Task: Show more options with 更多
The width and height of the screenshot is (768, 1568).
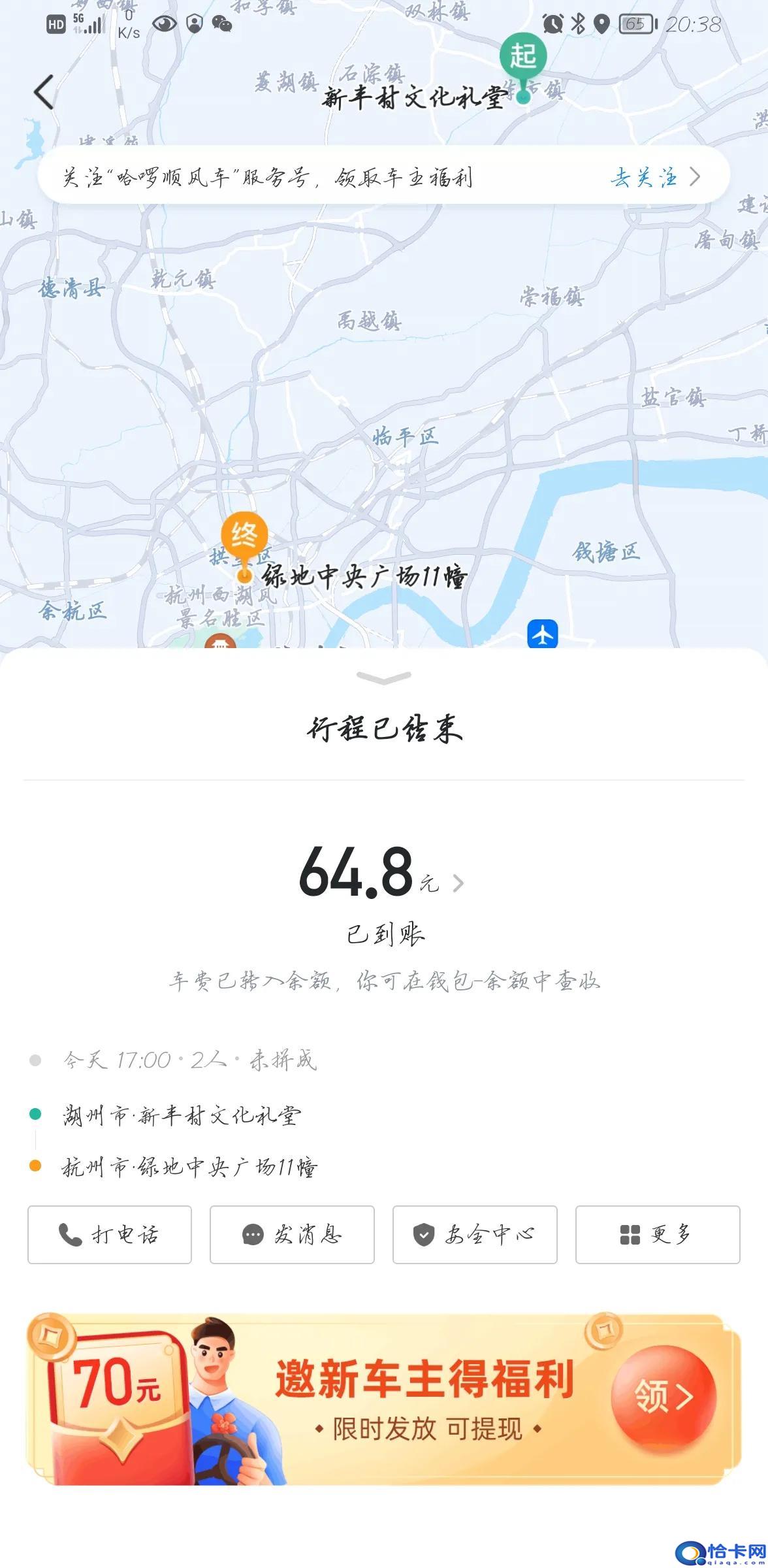Action: point(657,1234)
